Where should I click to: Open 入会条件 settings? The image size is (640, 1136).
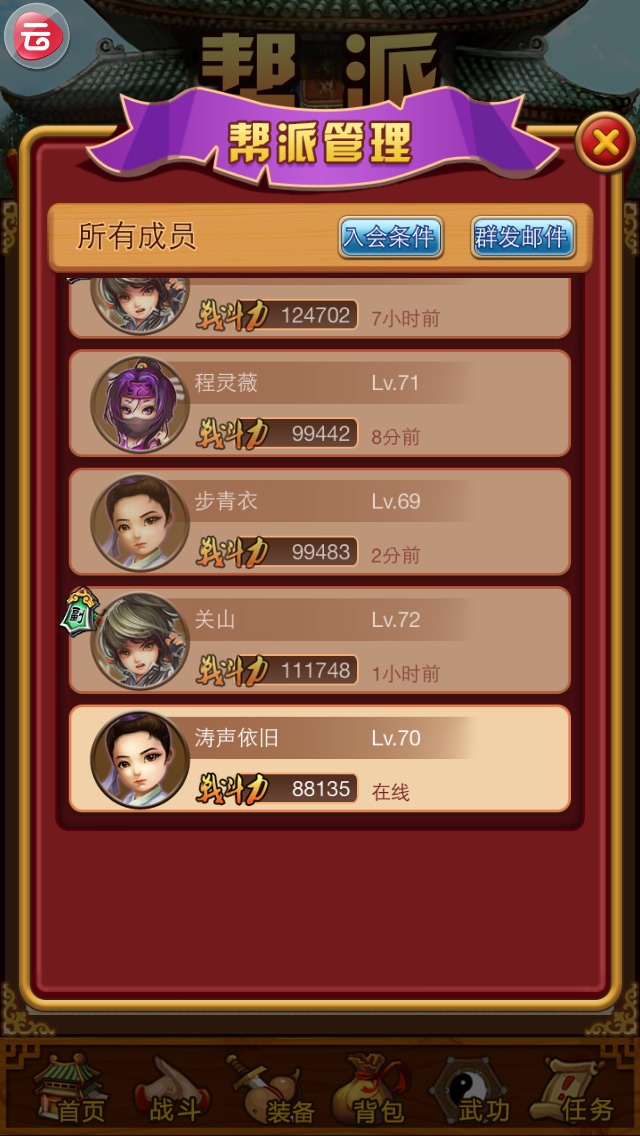click(390, 237)
